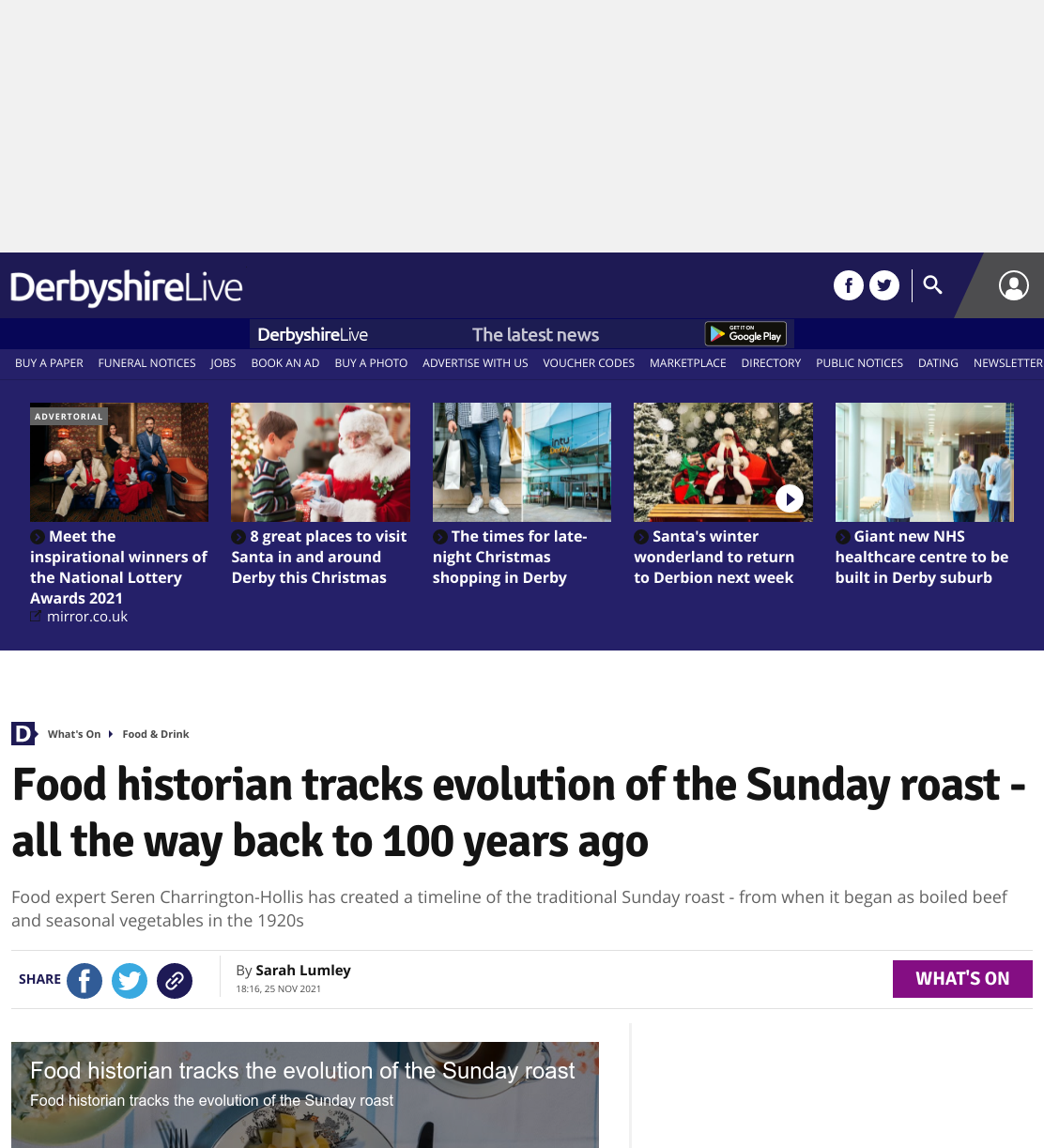Read Giant new NHS healthcare centre story

pos(922,557)
